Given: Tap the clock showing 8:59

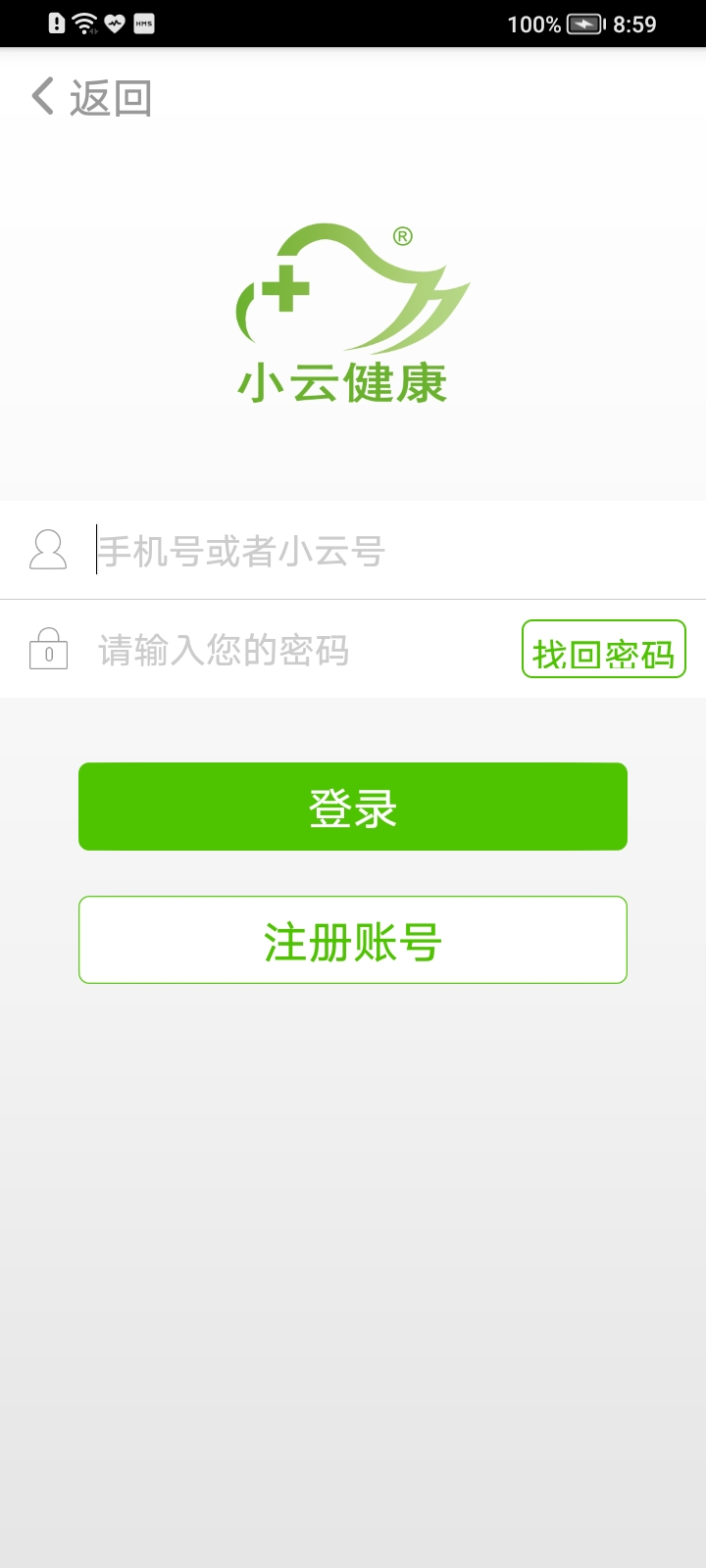Looking at the screenshot, I should [x=635, y=24].
